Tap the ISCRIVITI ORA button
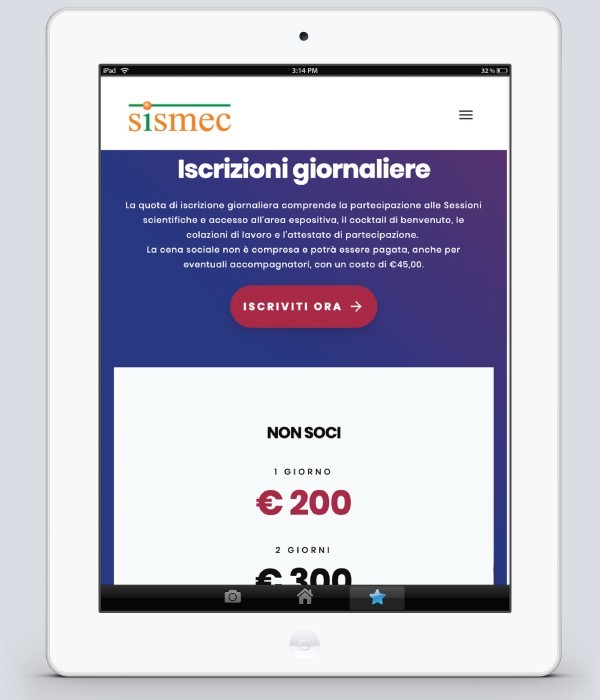 coord(303,307)
